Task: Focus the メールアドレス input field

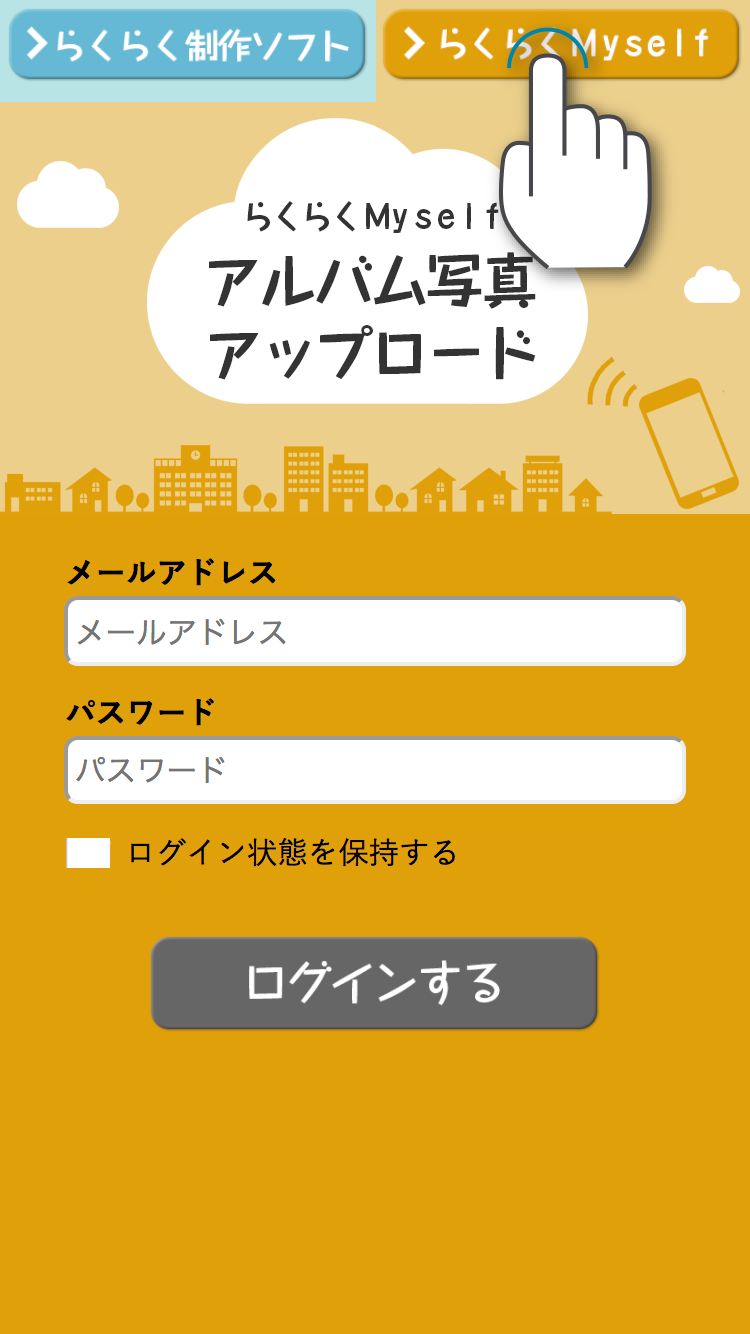Action: click(x=375, y=631)
